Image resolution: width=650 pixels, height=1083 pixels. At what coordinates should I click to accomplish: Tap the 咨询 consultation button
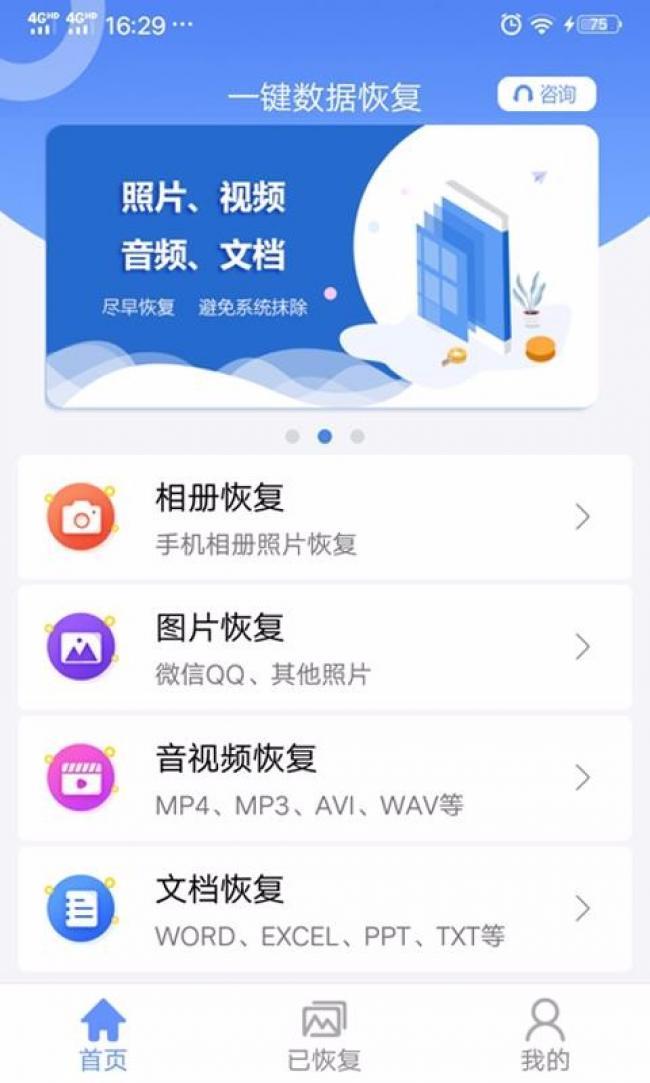click(x=546, y=94)
